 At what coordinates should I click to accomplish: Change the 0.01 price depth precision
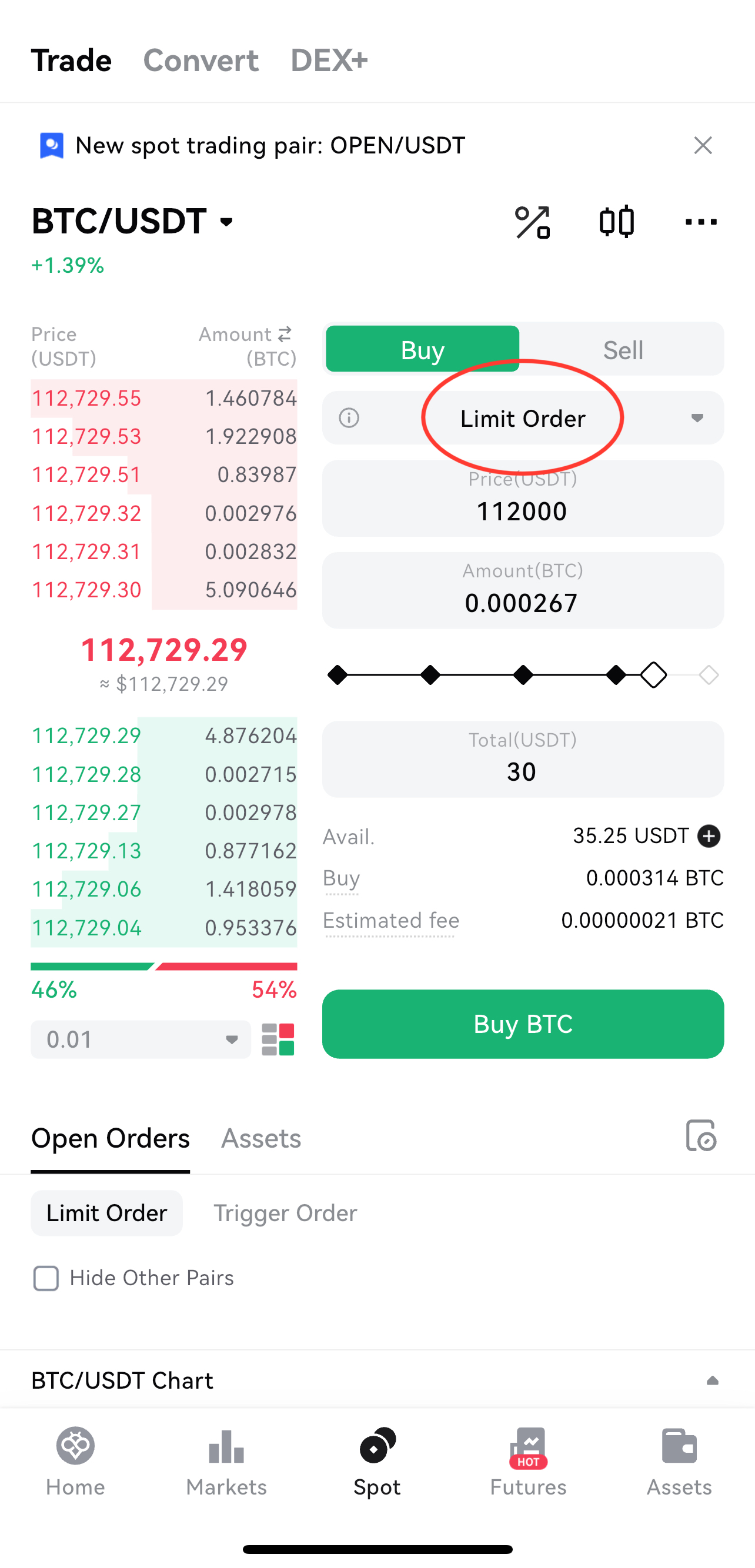tap(141, 1039)
